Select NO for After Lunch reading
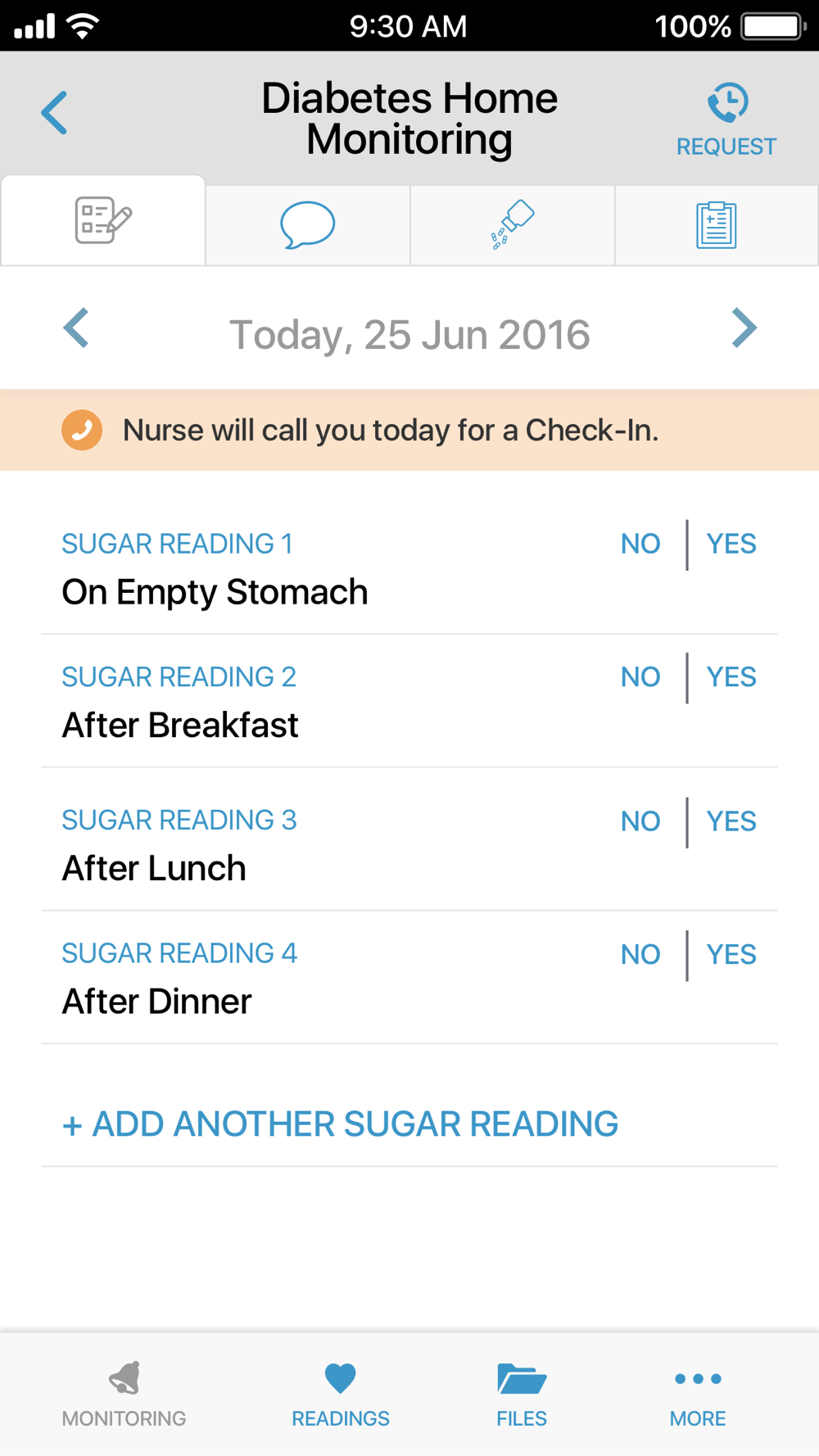Image resolution: width=819 pixels, height=1456 pixels. 640,821
